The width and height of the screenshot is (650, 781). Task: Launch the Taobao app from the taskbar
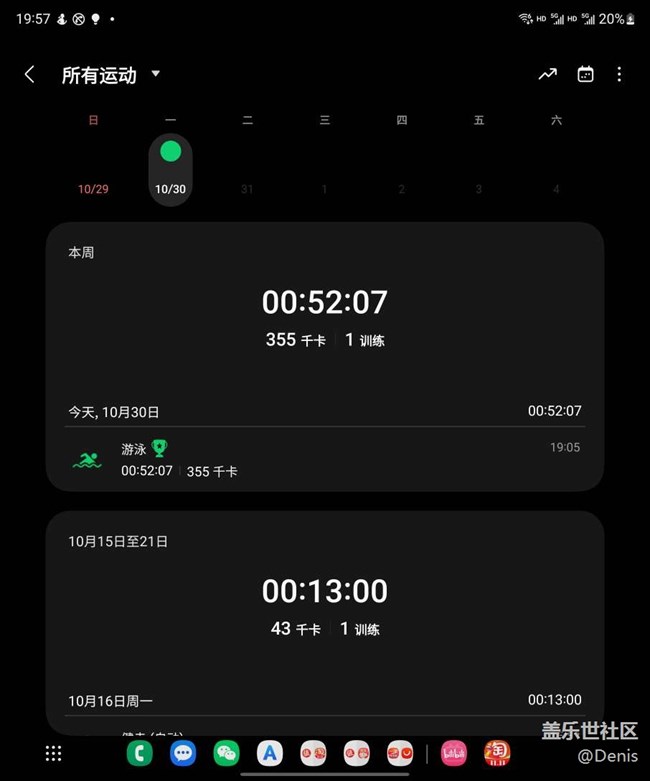(497, 753)
